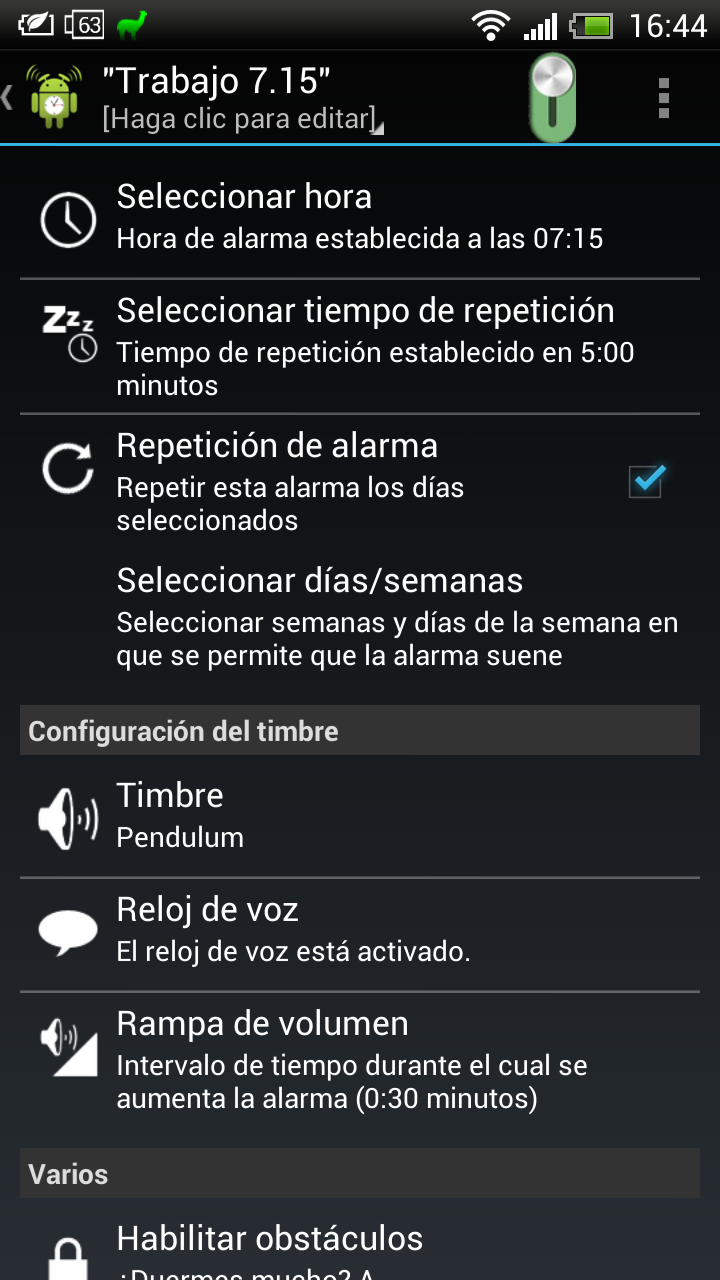The width and height of the screenshot is (720, 1280).
Task: Open Rampa de volumen setting
Action: click(360, 1059)
